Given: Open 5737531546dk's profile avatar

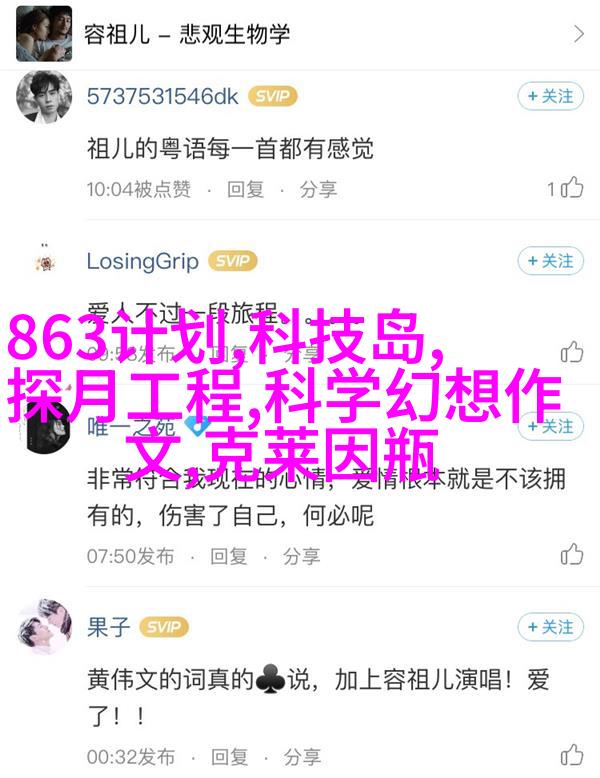Looking at the screenshot, I should [x=43, y=97].
